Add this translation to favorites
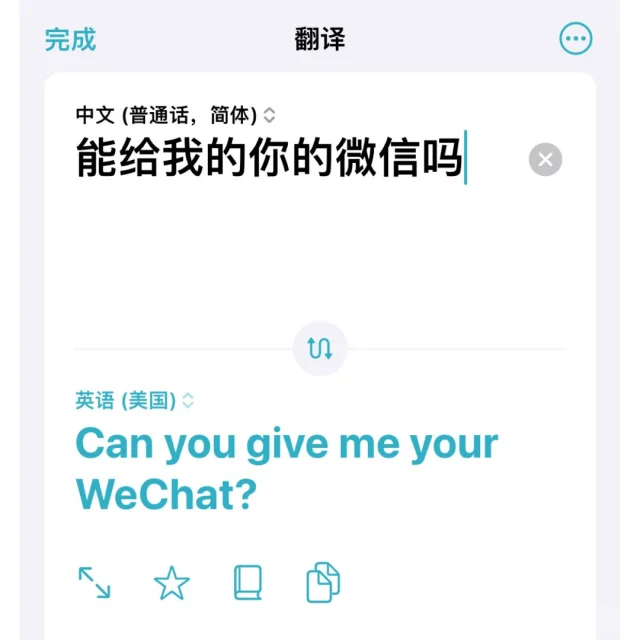640x640 pixels. click(x=172, y=582)
